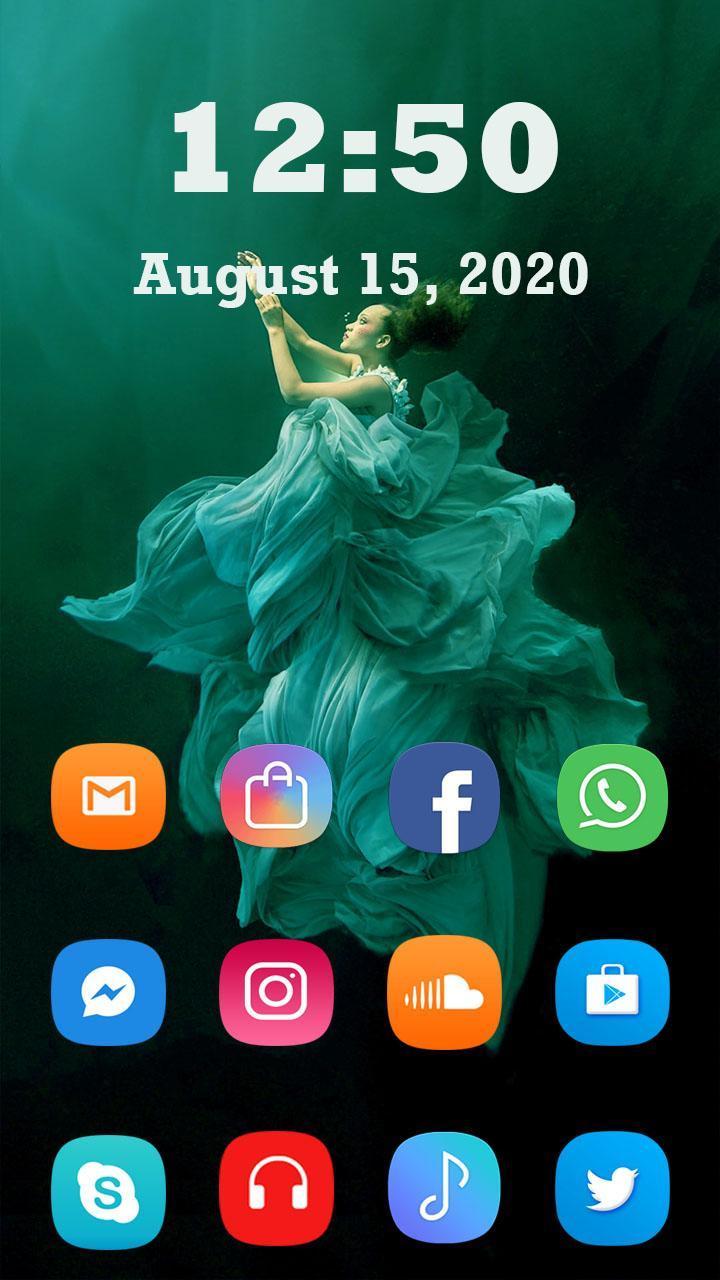Open the Gmail app
The width and height of the screenshot is (720, 1280).
[x=108, y=797]
